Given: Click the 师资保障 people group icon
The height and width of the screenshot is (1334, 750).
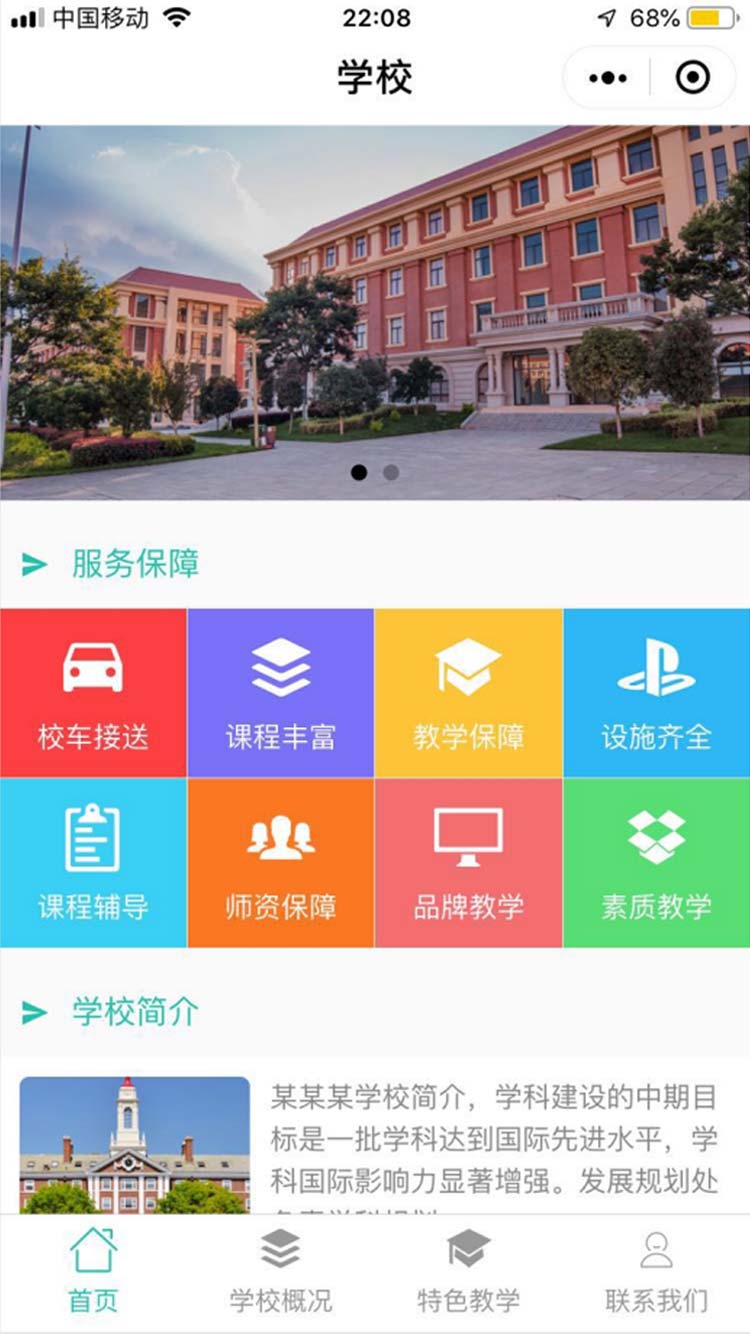Looking at the screenshot, I should click(x=280, y=835).
